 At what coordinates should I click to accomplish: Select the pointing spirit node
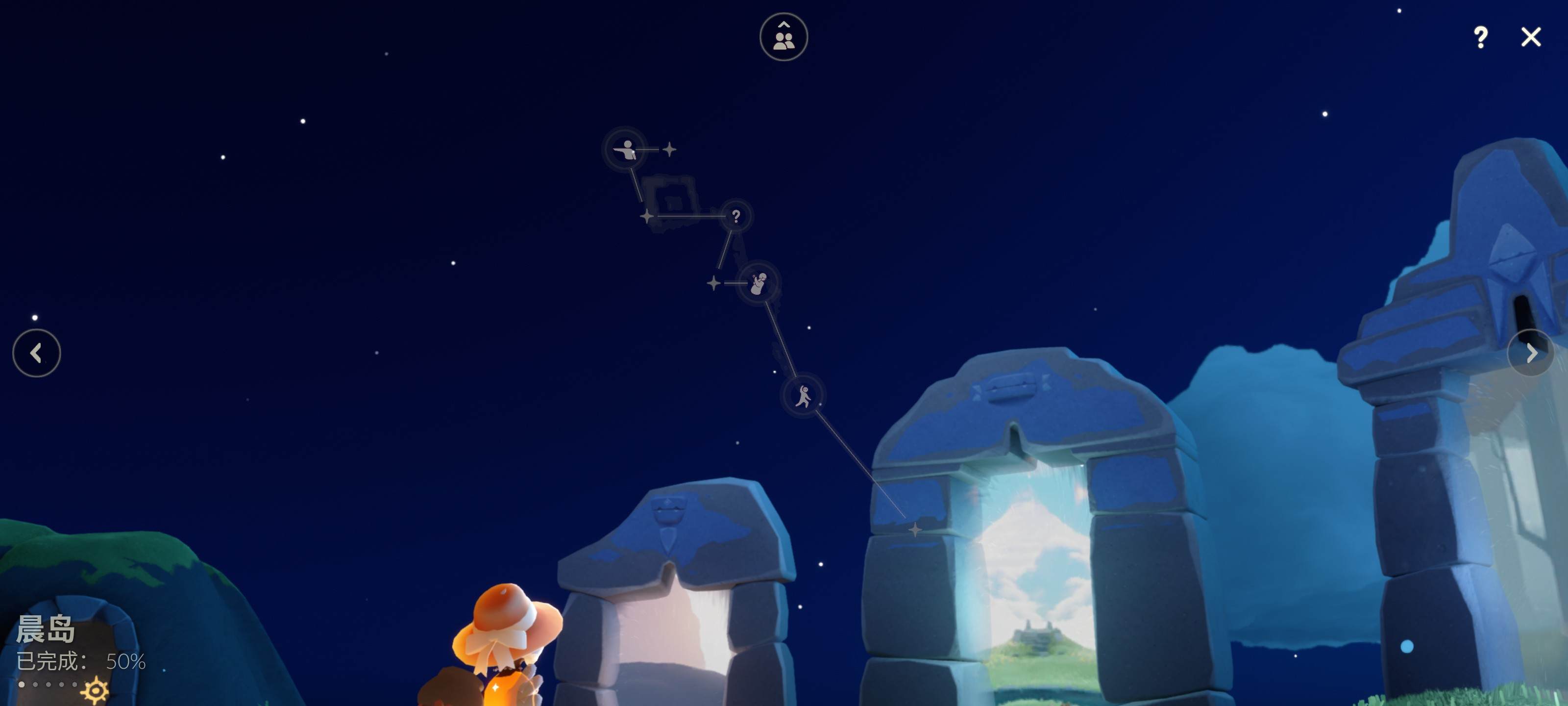coord(625,149)
